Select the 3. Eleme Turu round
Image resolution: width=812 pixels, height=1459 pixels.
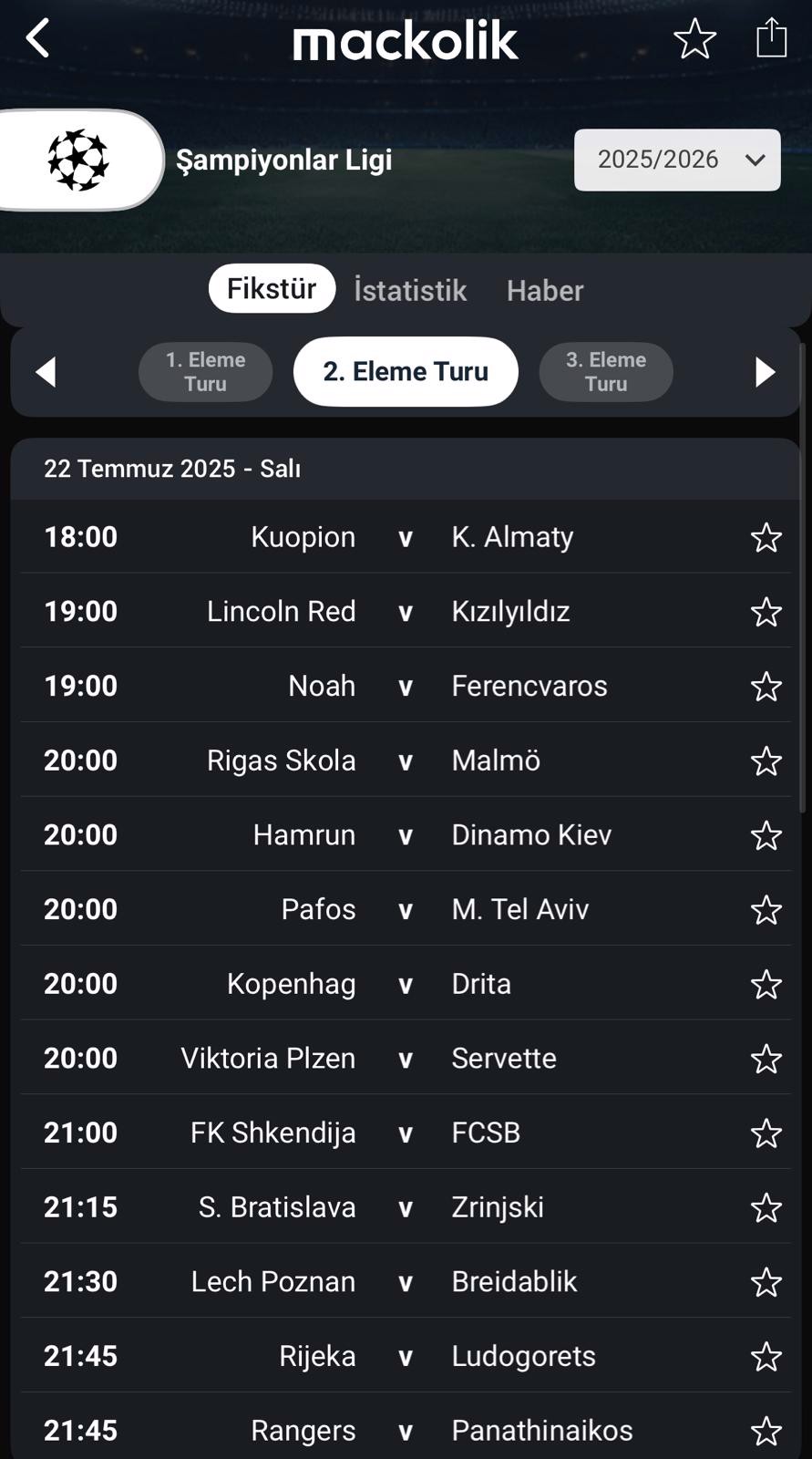coord(606,372)
